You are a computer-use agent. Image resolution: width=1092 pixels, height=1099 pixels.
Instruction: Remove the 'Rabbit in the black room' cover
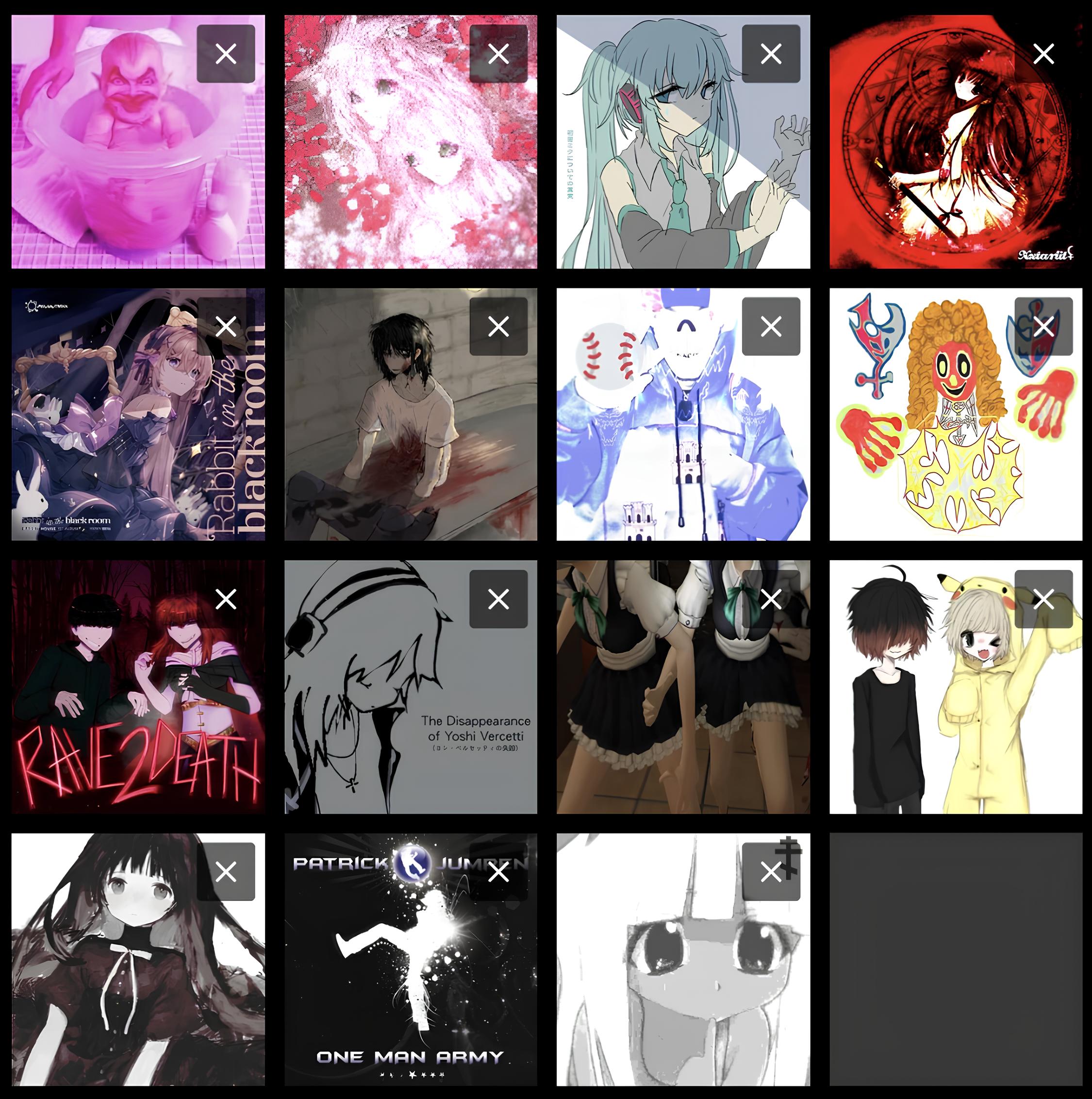[226, 327]
